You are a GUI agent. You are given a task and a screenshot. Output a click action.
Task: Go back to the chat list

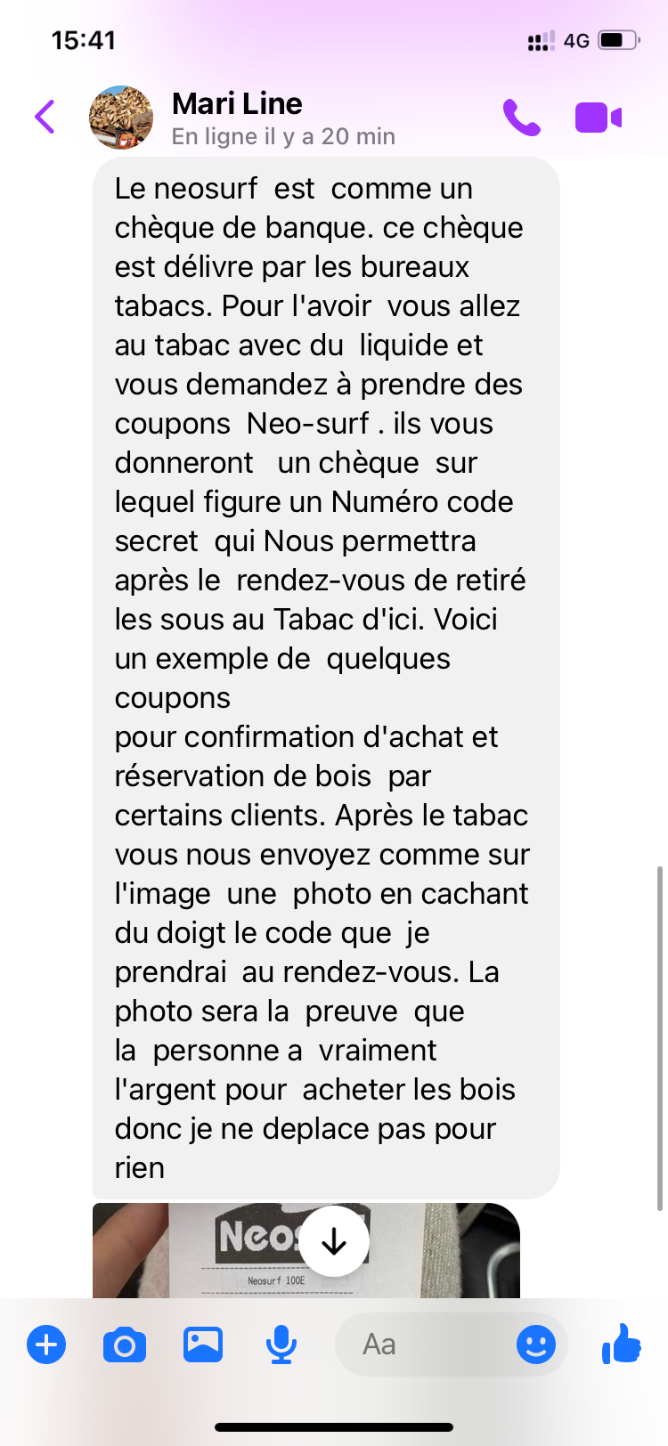point(45,117)
